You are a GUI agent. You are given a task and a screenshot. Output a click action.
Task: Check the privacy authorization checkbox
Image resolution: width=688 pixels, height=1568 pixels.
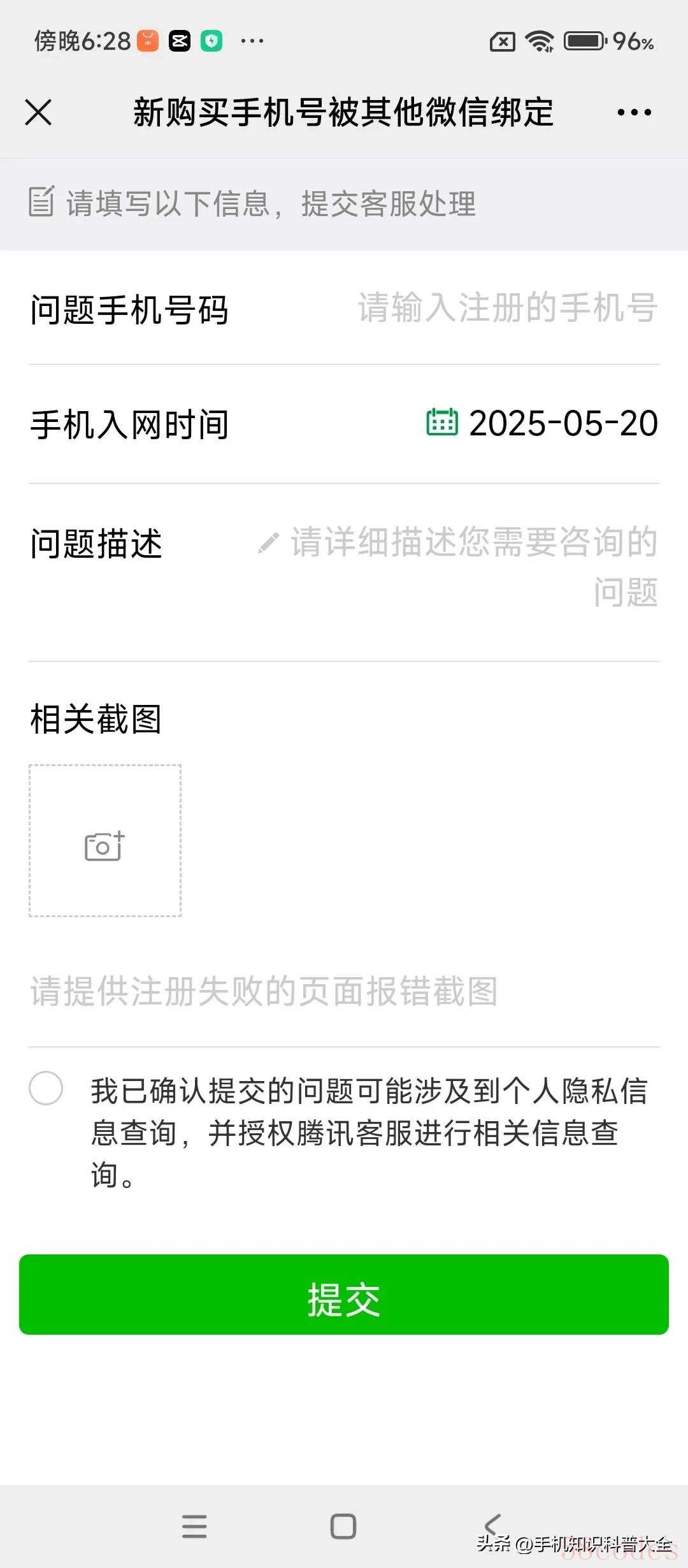pyautogui.click(x=46, y=1088)
